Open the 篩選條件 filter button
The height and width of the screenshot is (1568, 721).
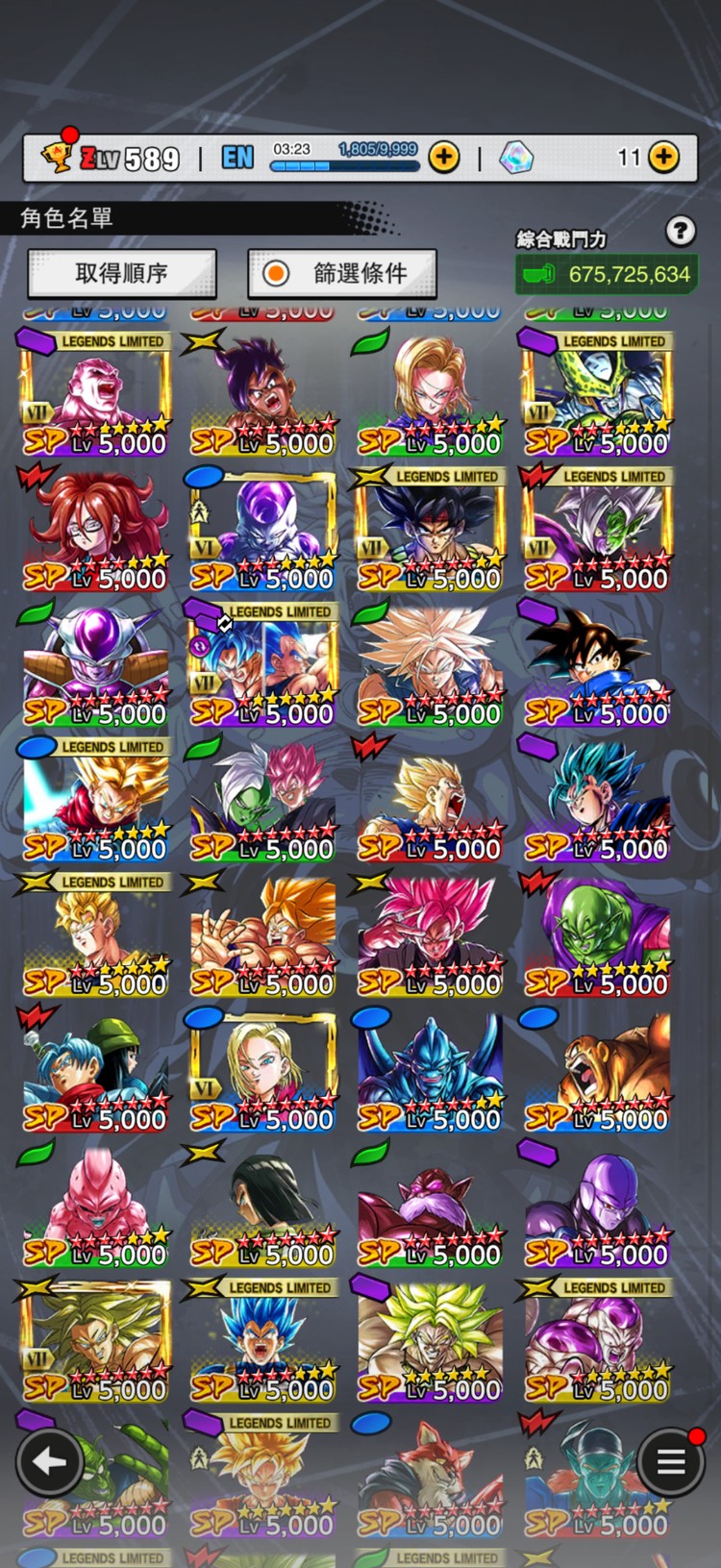342,274
